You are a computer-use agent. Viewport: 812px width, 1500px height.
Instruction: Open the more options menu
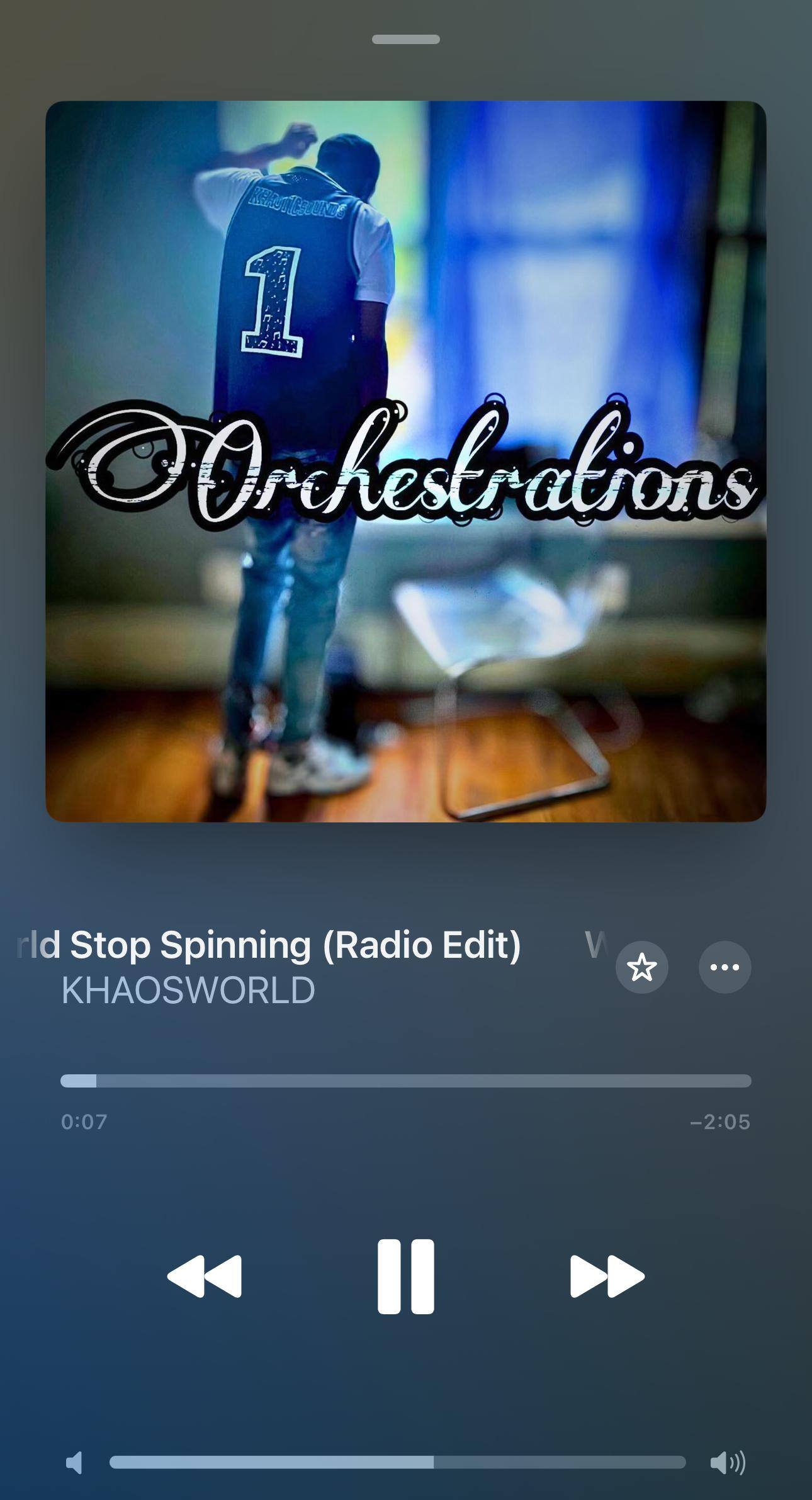[x=725, y=967]
